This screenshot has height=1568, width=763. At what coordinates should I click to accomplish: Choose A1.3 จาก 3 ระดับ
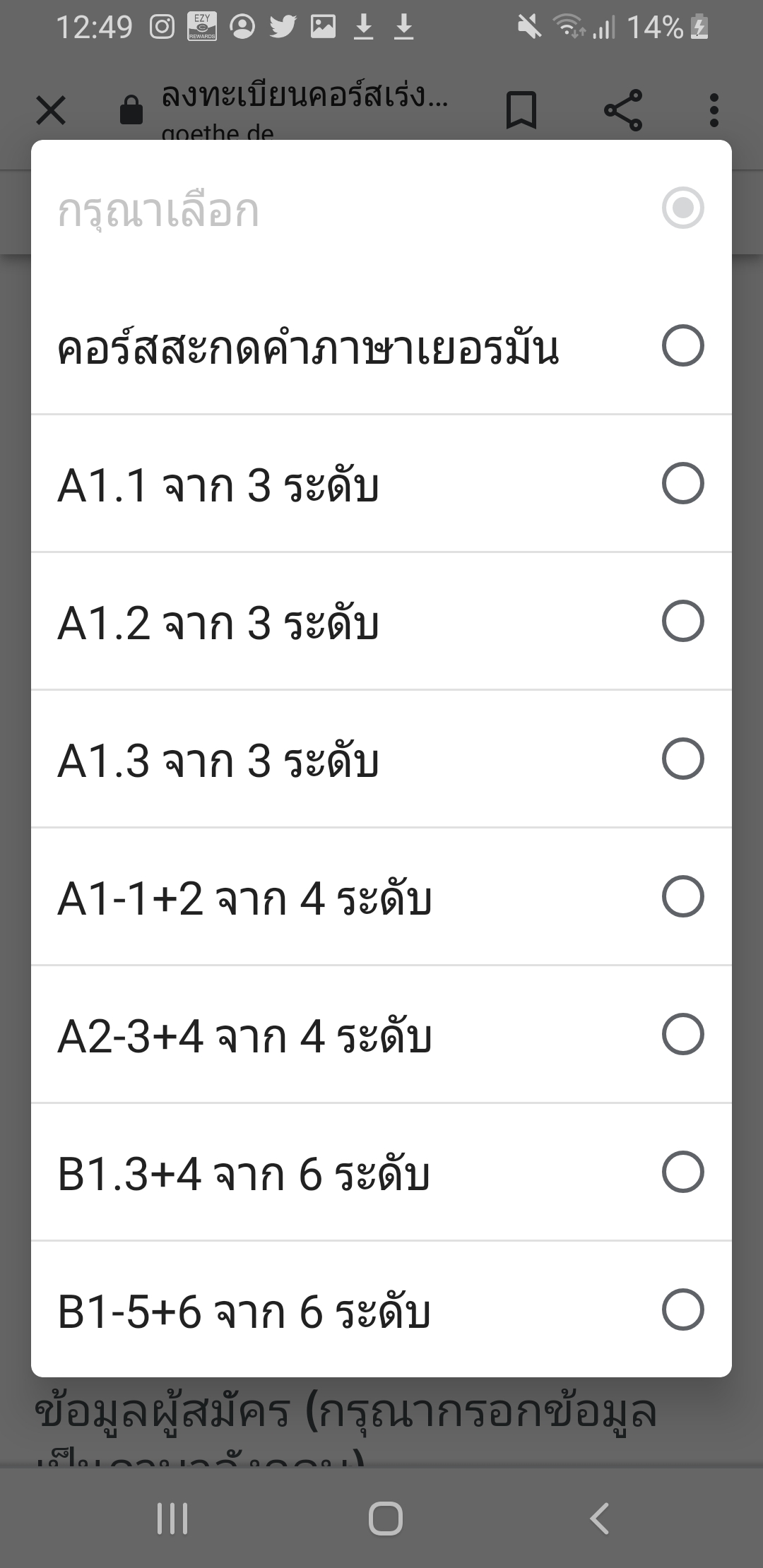381,759
